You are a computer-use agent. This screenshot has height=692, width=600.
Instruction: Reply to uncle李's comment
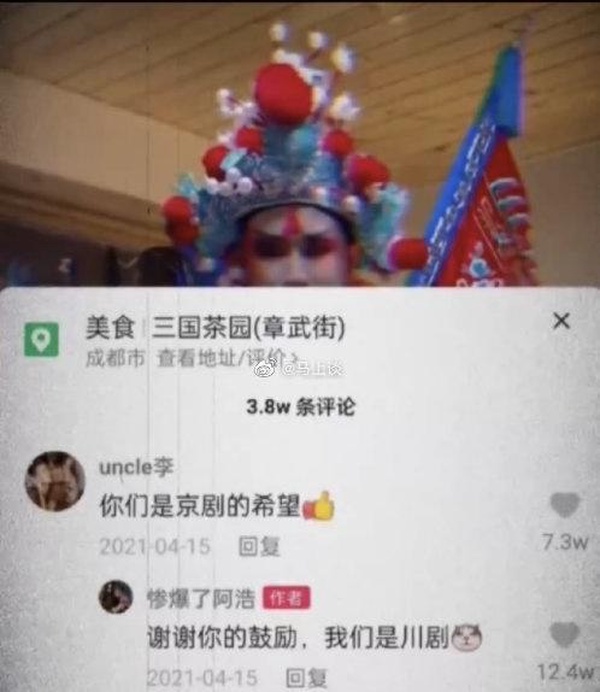point(259,547)
